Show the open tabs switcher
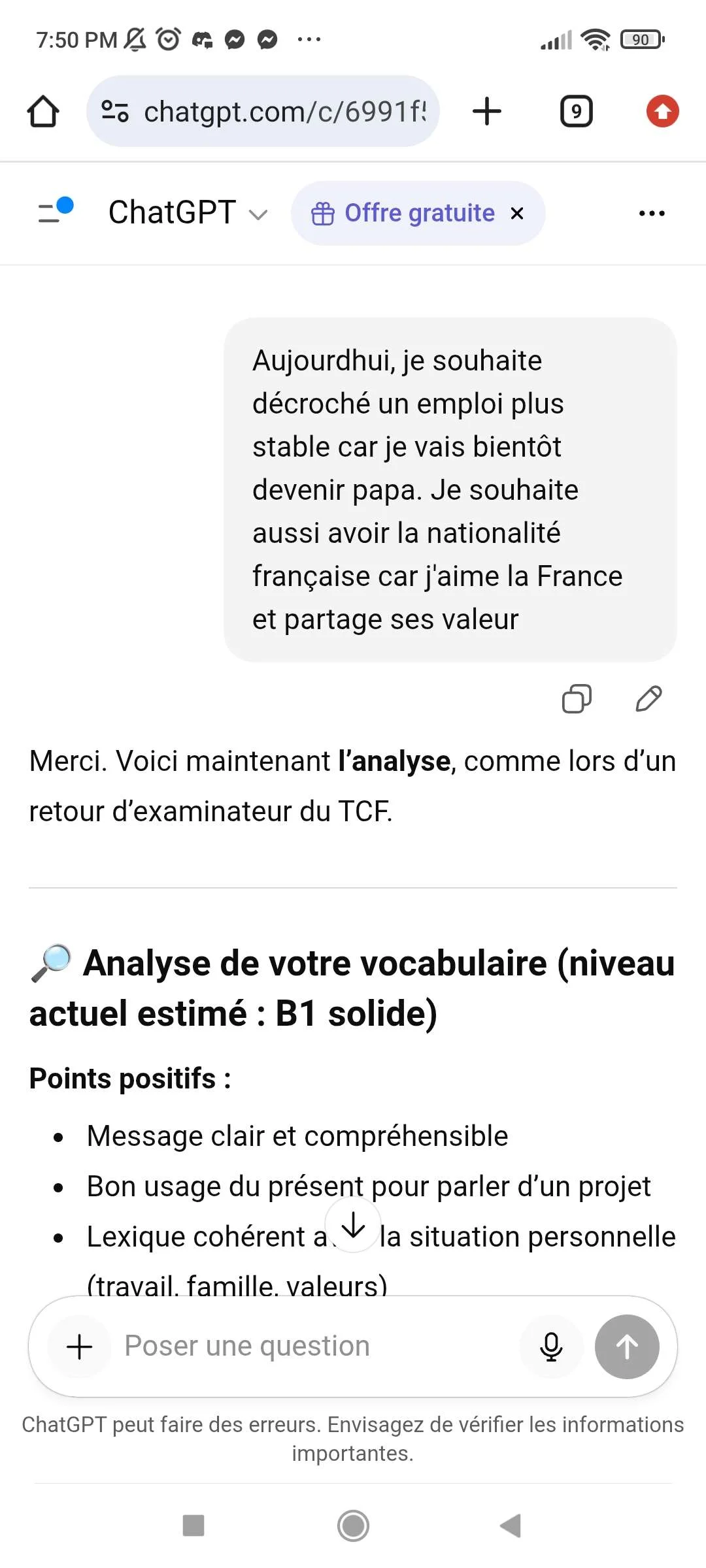The width and height of the screenshot is (706, 1568). (x=576, y=112)
